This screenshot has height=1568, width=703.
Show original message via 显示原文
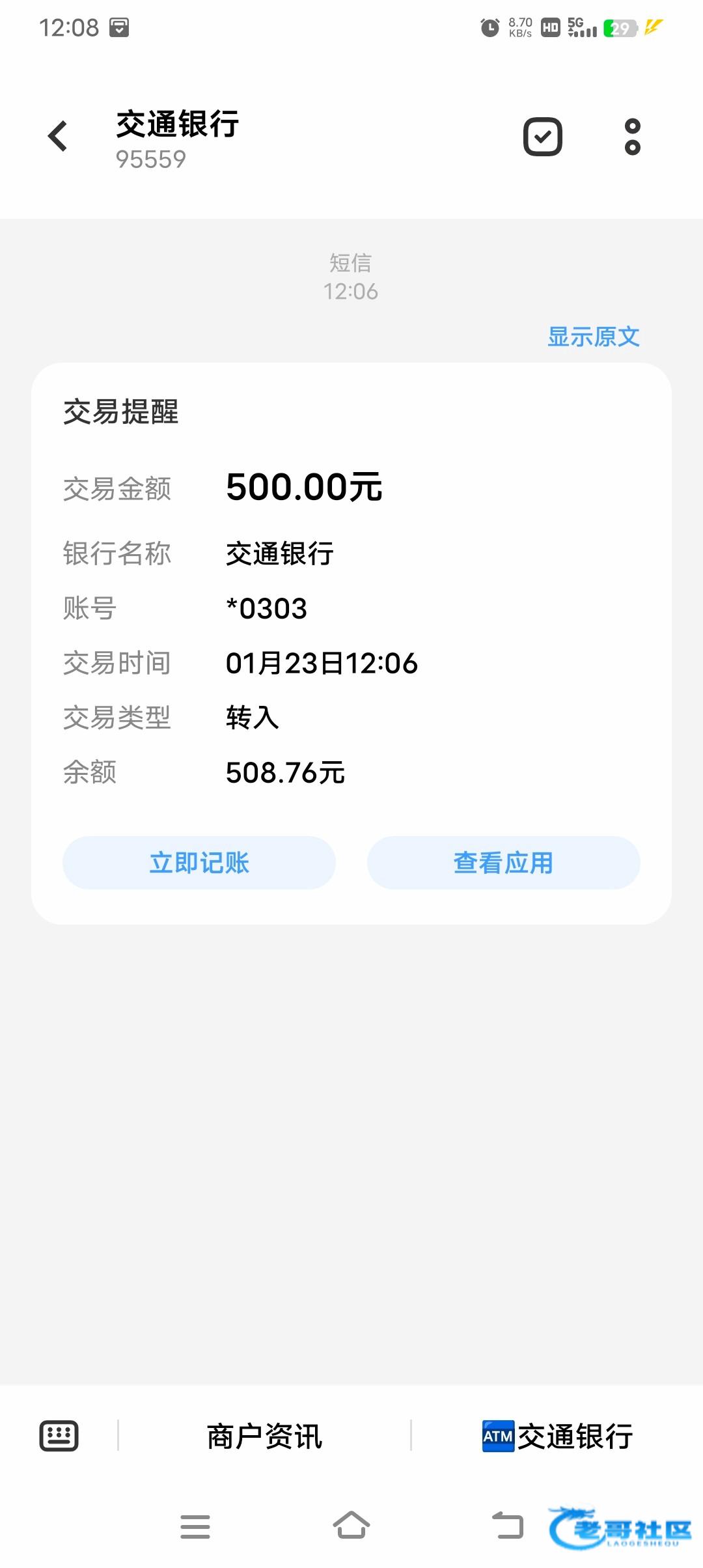coord(593,337)
